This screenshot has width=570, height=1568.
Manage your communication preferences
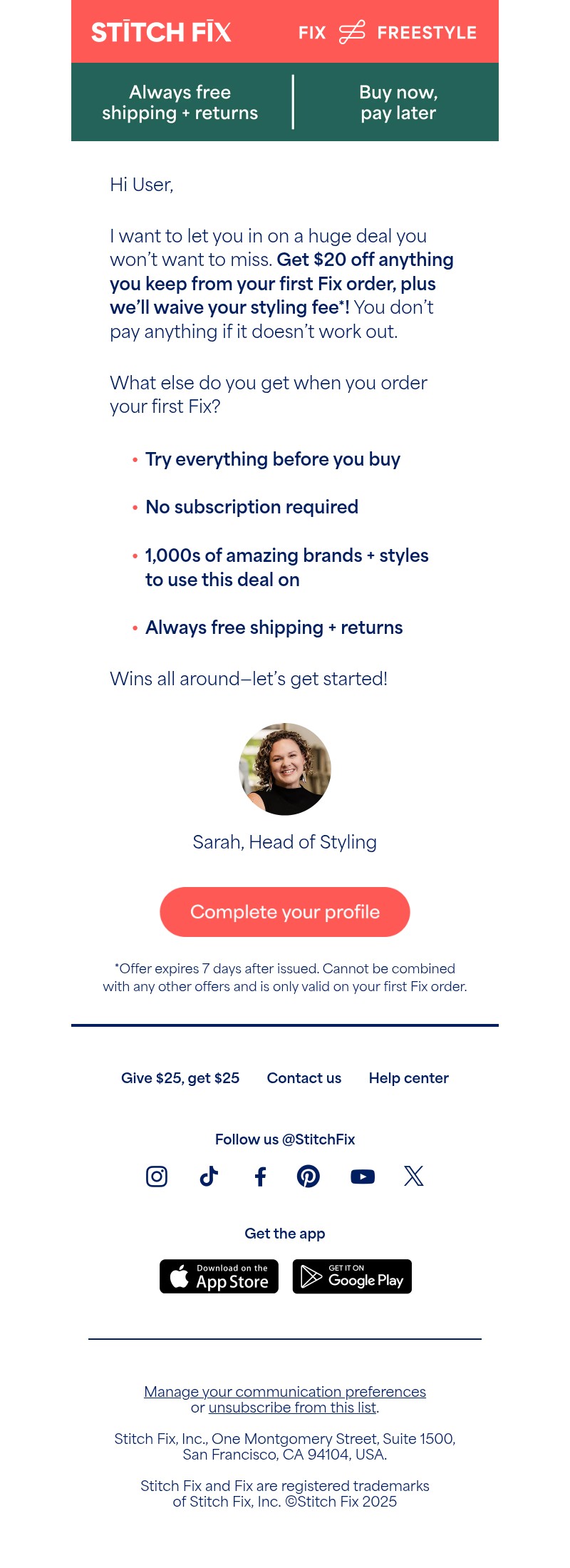(x=285, y=1391)
